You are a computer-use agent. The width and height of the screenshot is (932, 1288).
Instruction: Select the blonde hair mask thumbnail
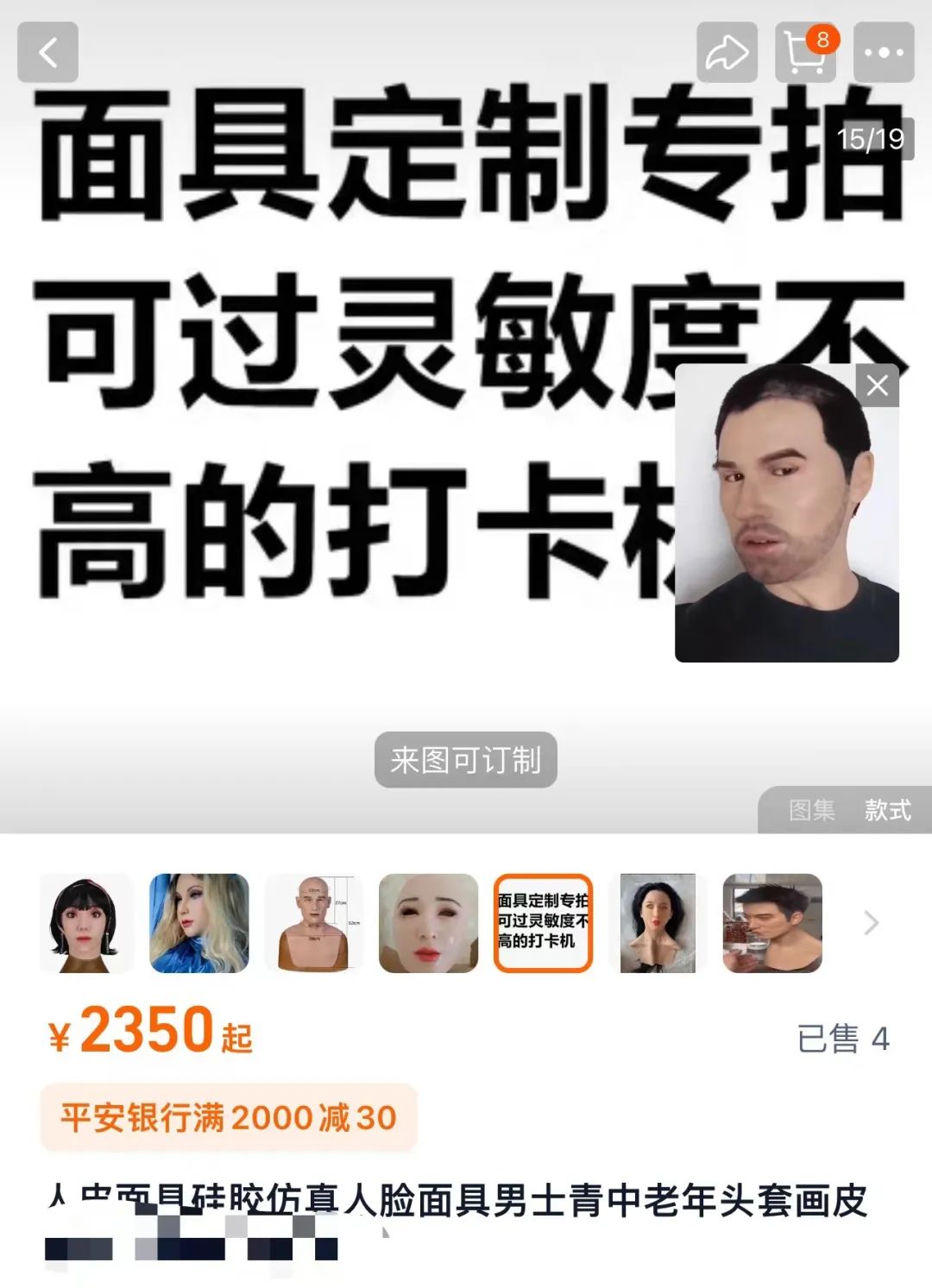tap(199, 923)
